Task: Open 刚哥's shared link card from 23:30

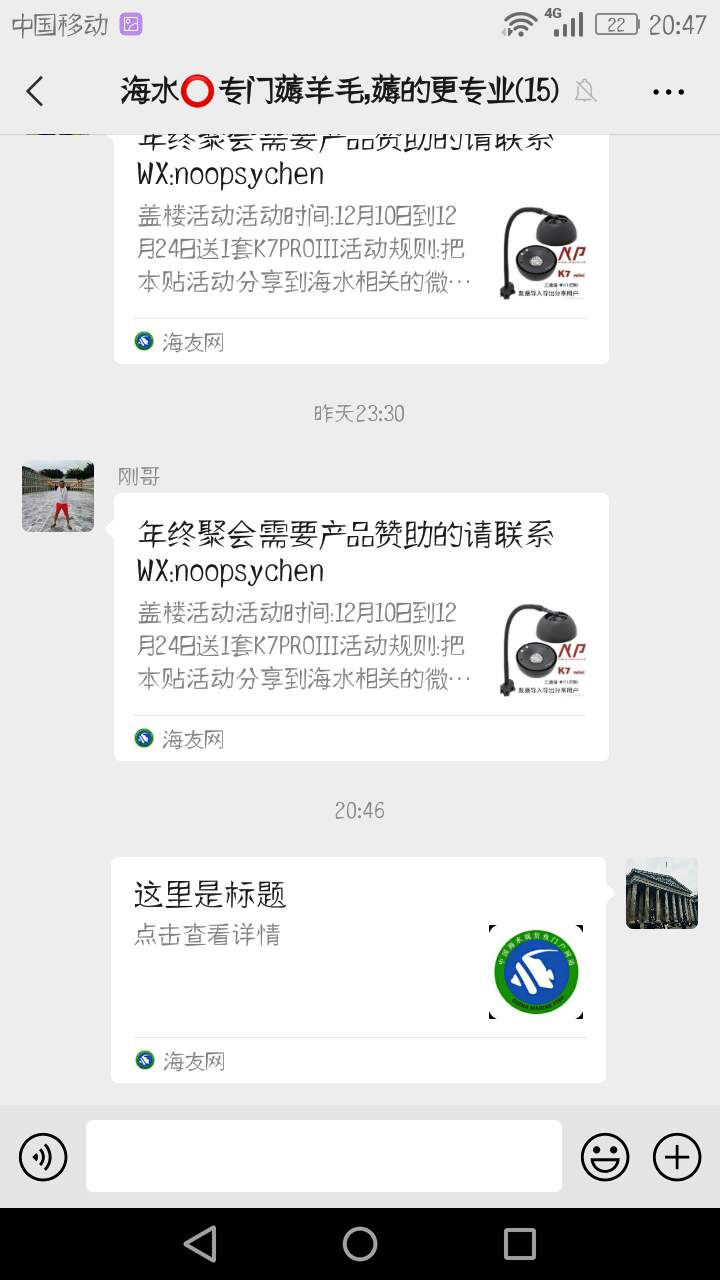Action: [361, 626]
